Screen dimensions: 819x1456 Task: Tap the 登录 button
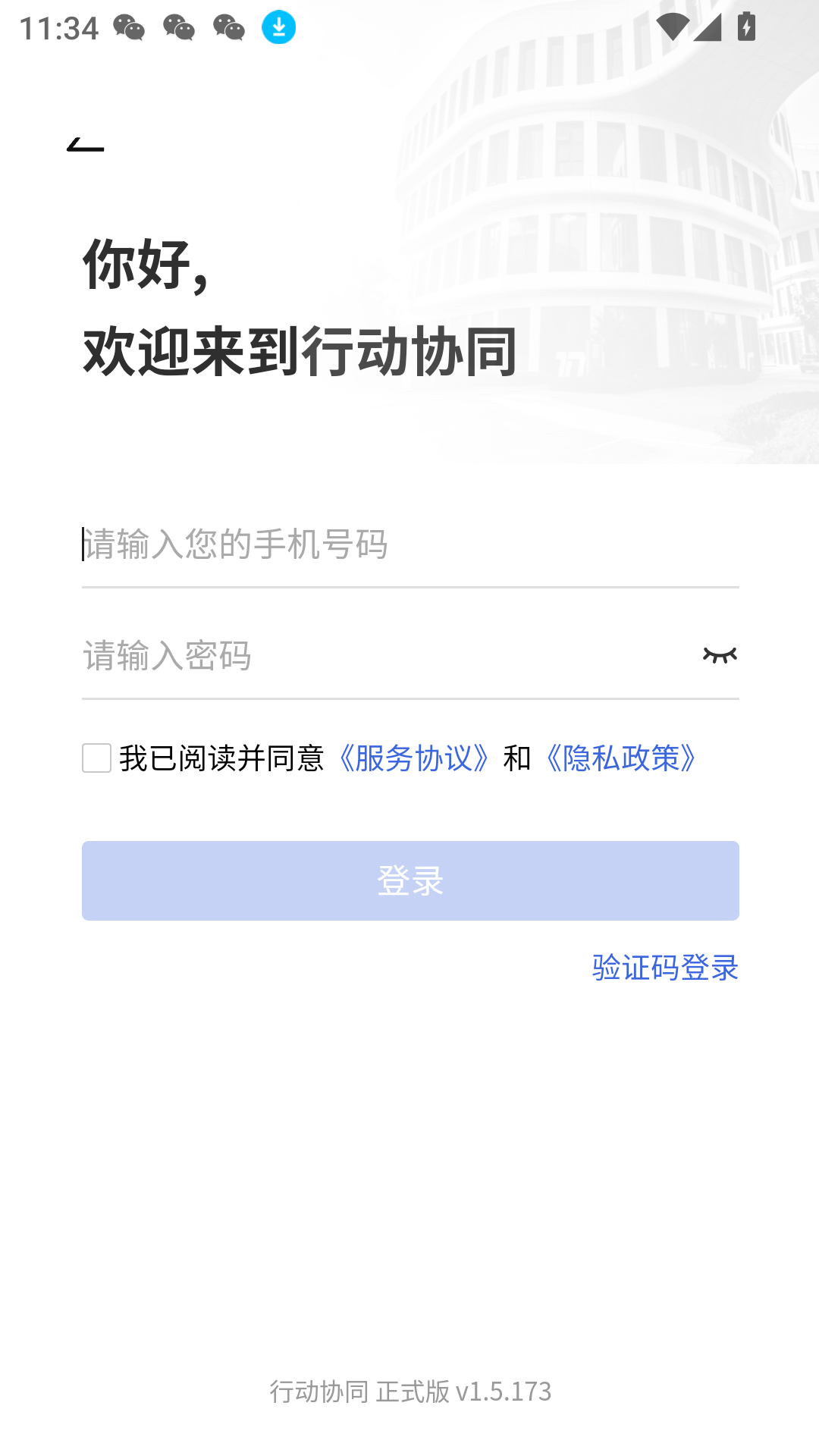(409, 880)
